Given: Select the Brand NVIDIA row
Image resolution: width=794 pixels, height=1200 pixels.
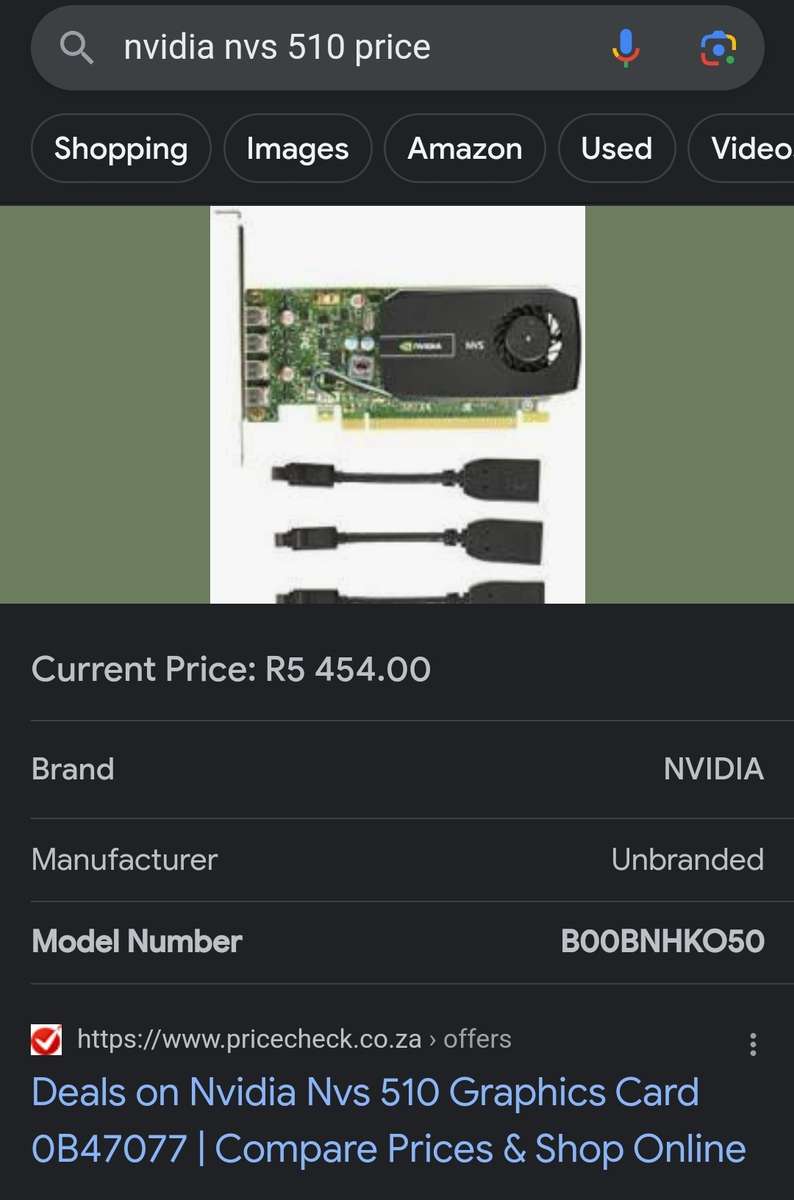Looking at the screenshot, I should [397, 768].
